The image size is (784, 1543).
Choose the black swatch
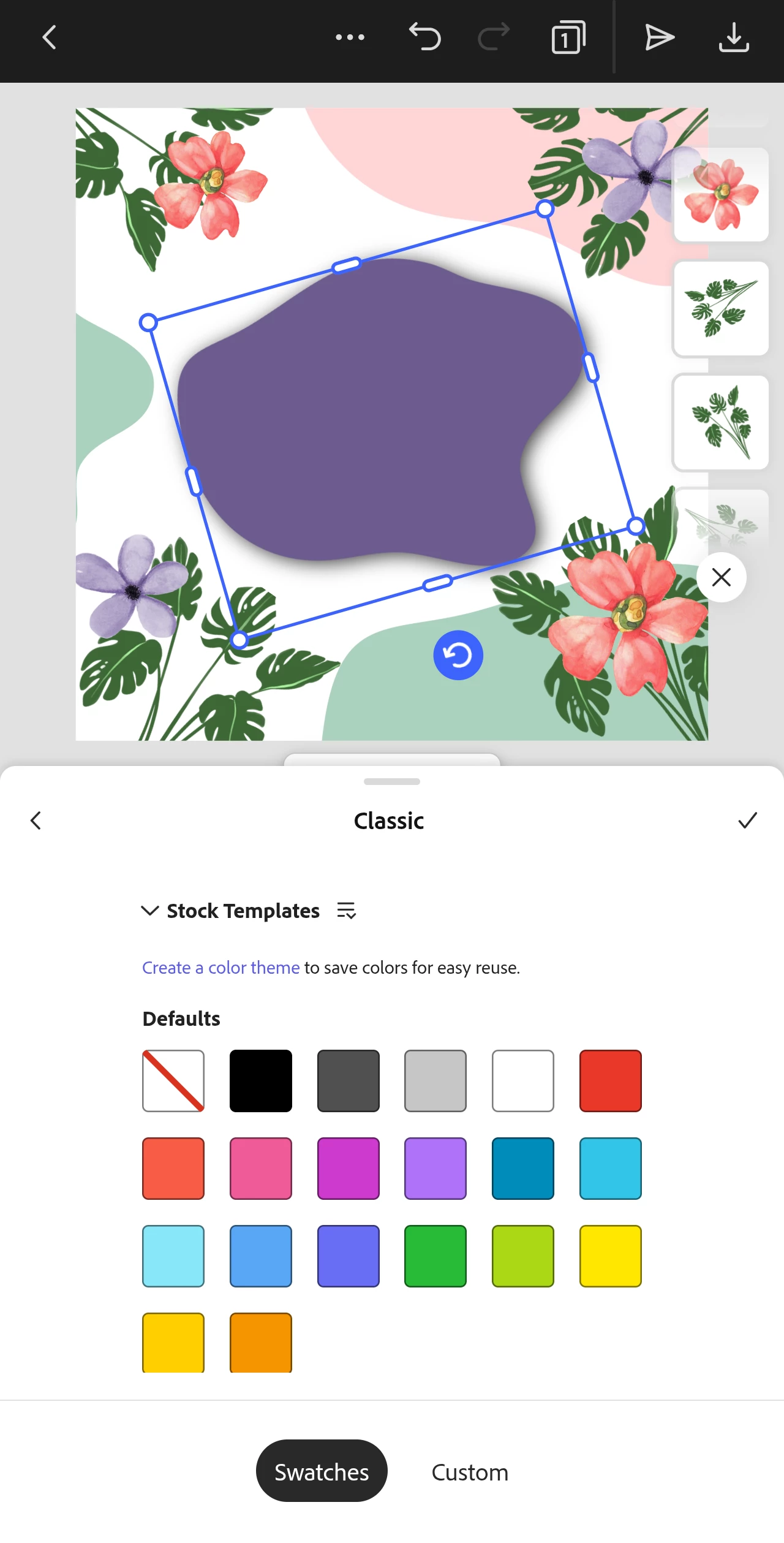(261, 1081)
